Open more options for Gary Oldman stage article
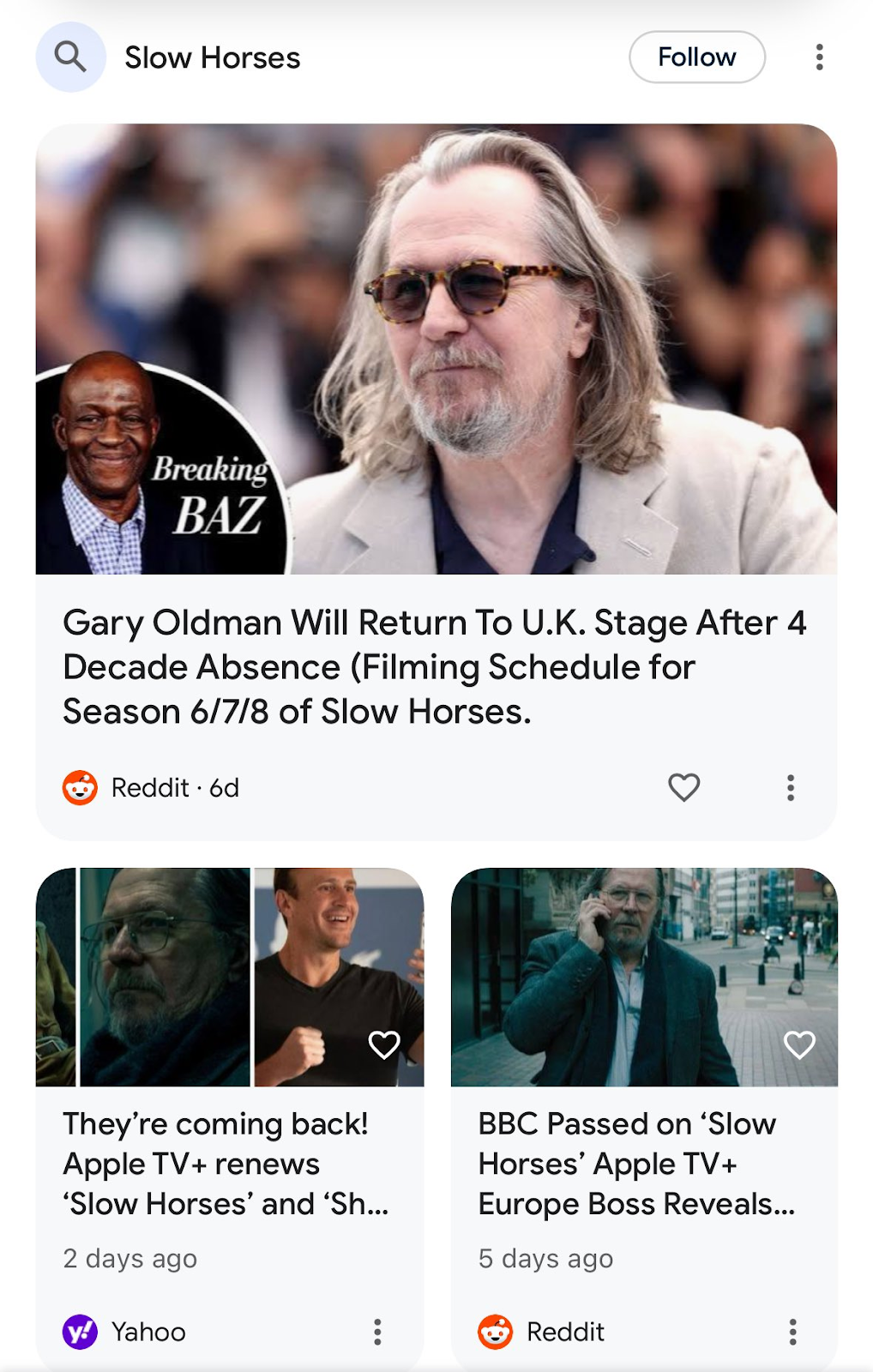The image size is (873, 1372). click(790, 787)
